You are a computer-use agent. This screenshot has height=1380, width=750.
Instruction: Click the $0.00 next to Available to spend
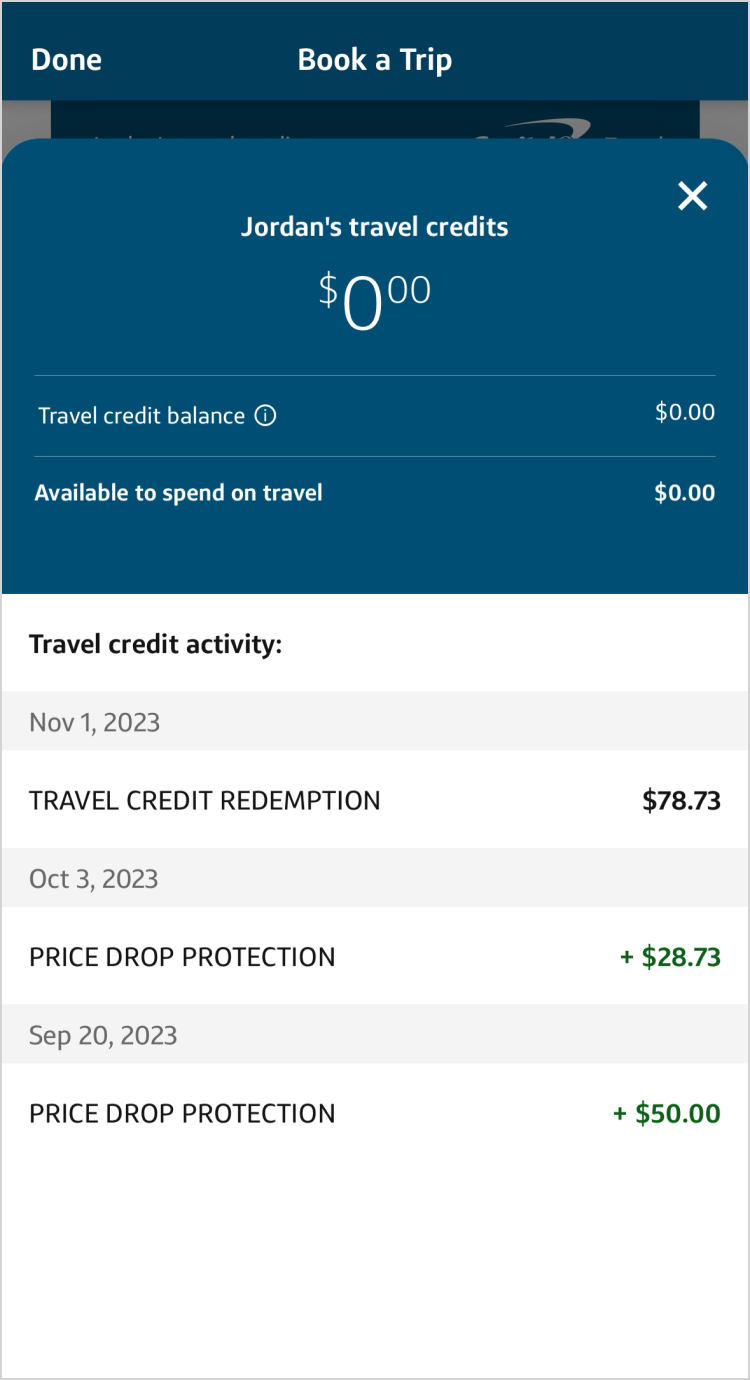[685, 492]
